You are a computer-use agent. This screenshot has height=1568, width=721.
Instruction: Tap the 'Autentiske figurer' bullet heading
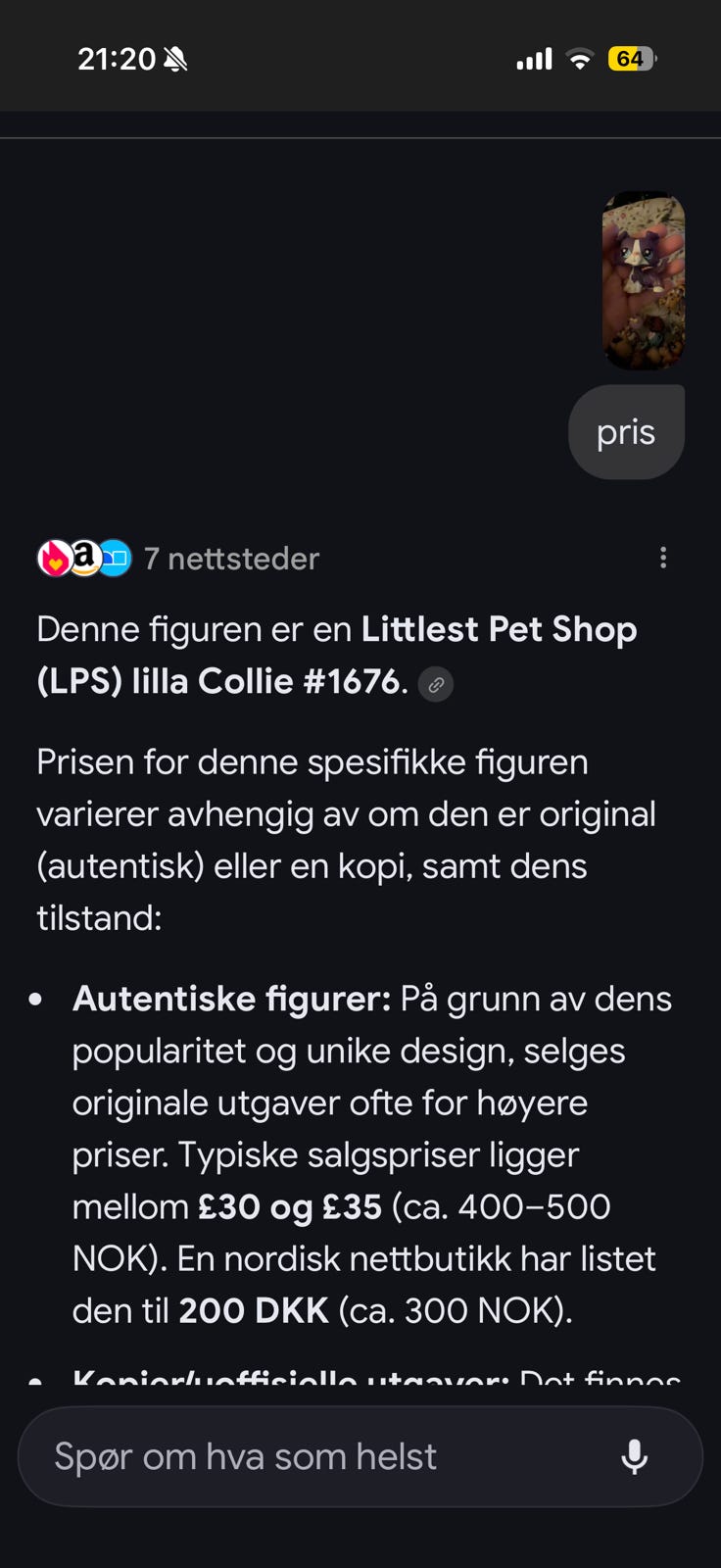[225, 998]
